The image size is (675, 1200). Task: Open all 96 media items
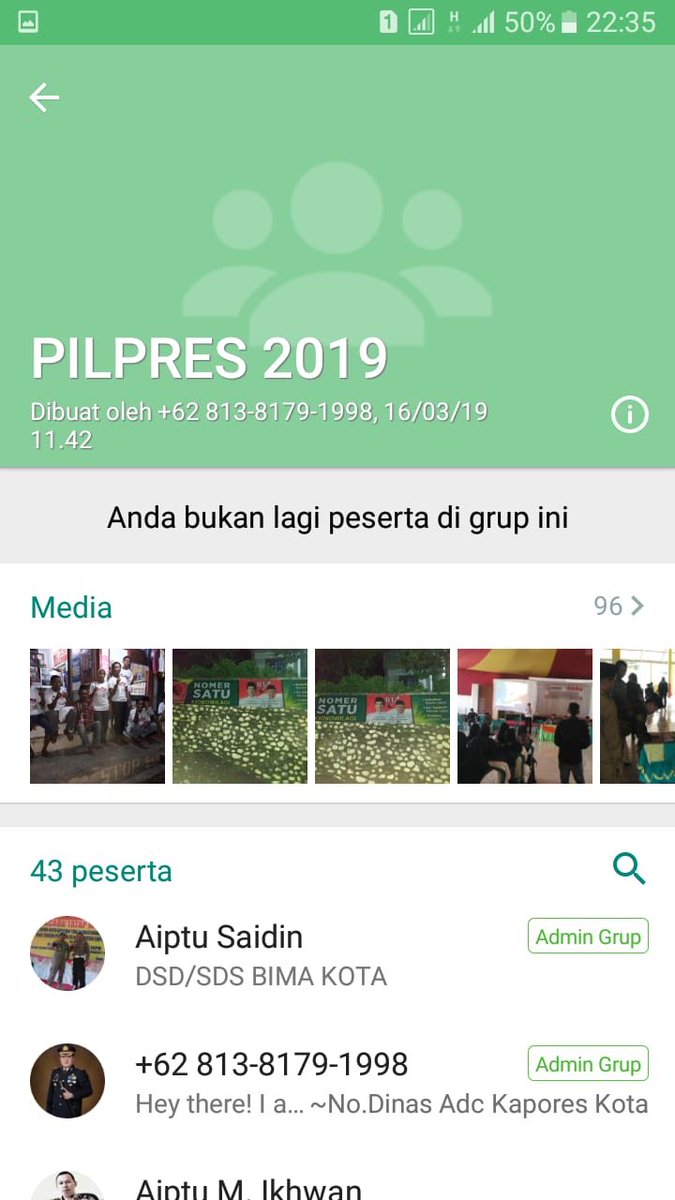(618, 606)
